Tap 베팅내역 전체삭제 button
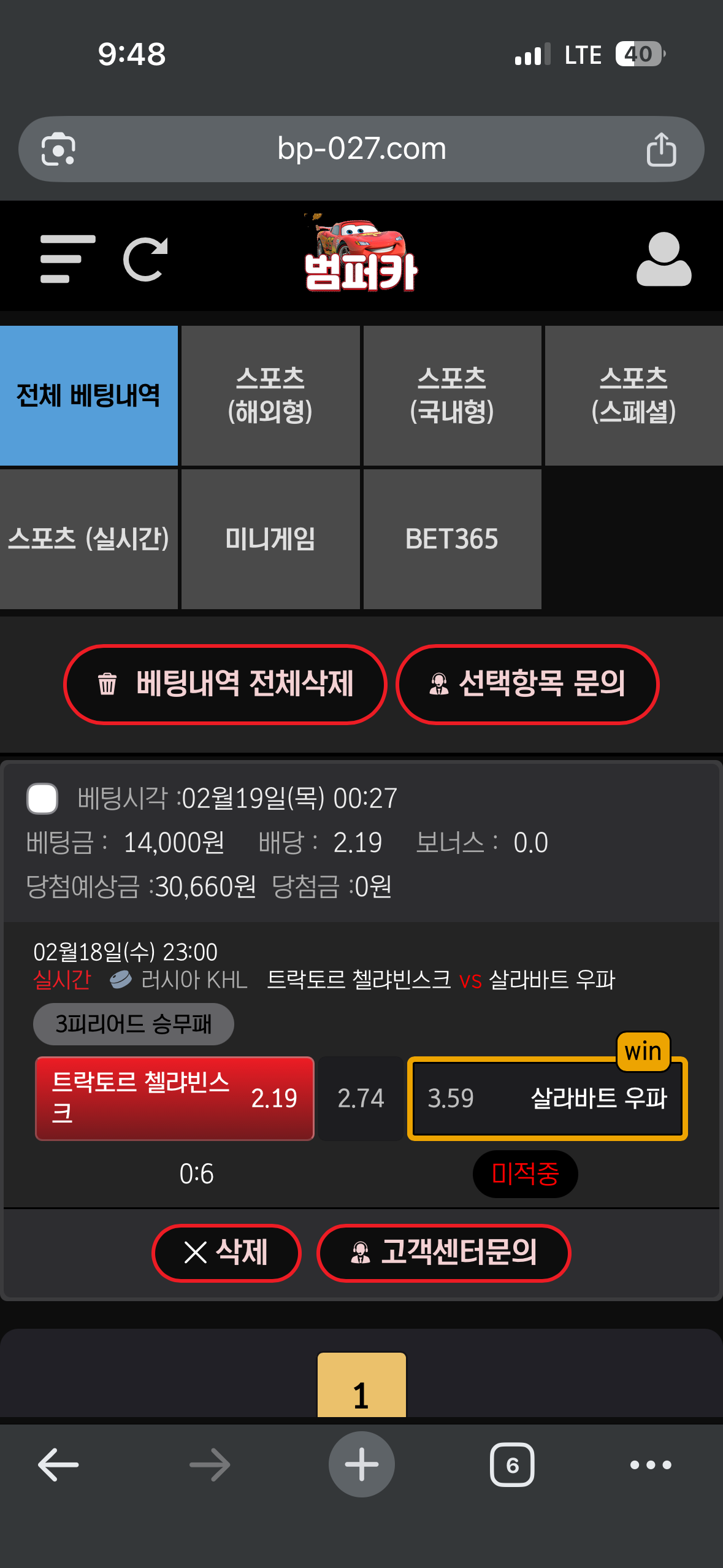This screenshot has height=1568, width=723. [x=225, y=684]
